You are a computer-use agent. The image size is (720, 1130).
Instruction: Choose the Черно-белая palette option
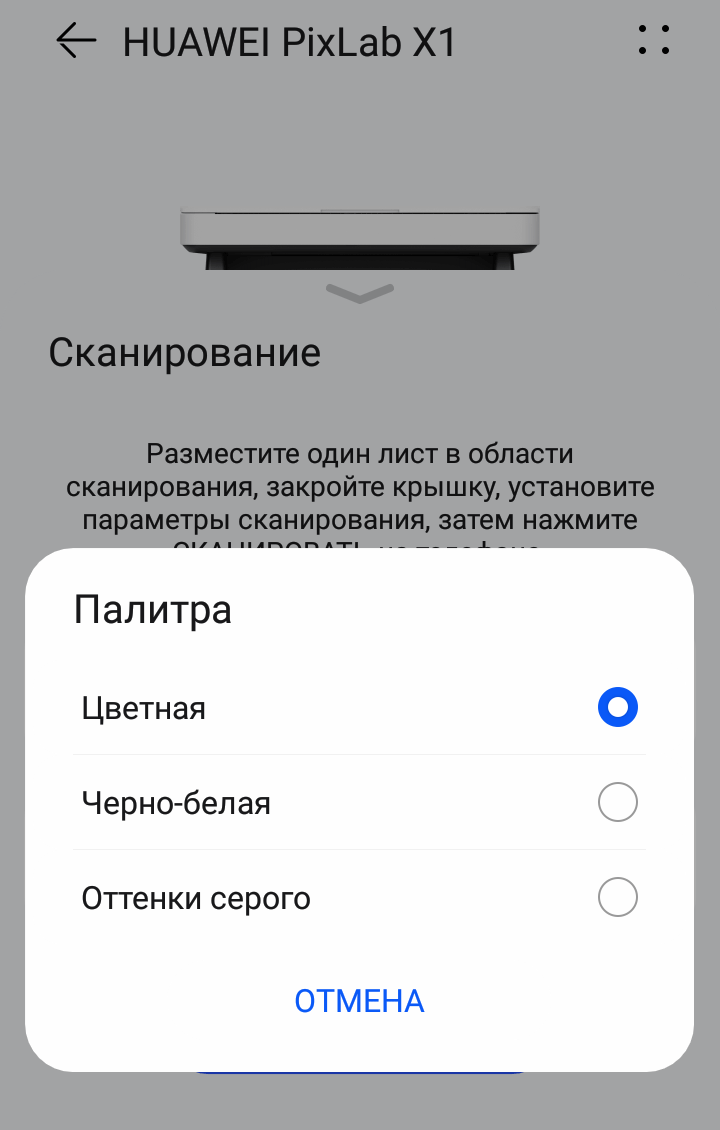(x=617, y=802)
